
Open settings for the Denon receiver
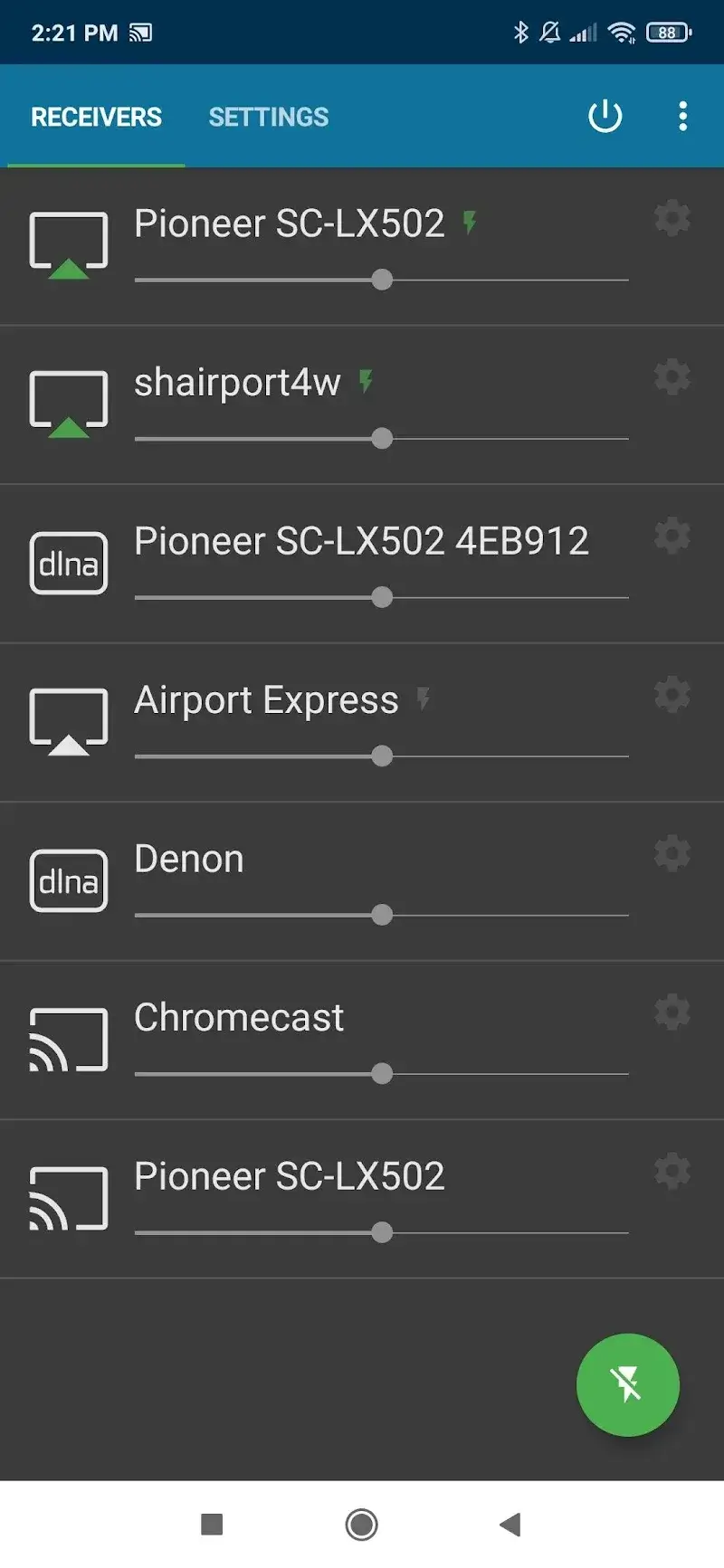pyautogui.click(x=672, y=852)
